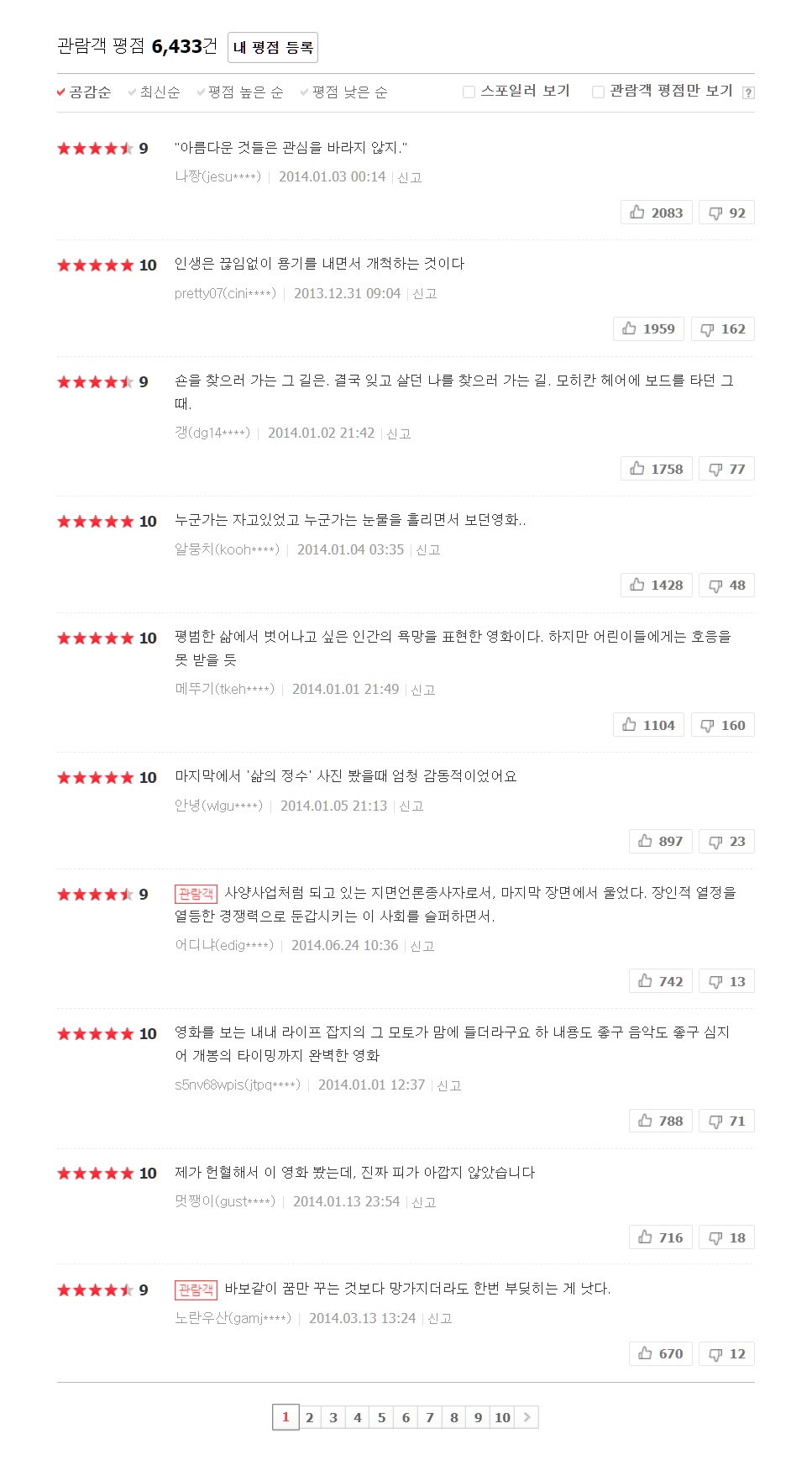Go to review page 5
Screen dimensions: 812x1476
coord(382,1418)
